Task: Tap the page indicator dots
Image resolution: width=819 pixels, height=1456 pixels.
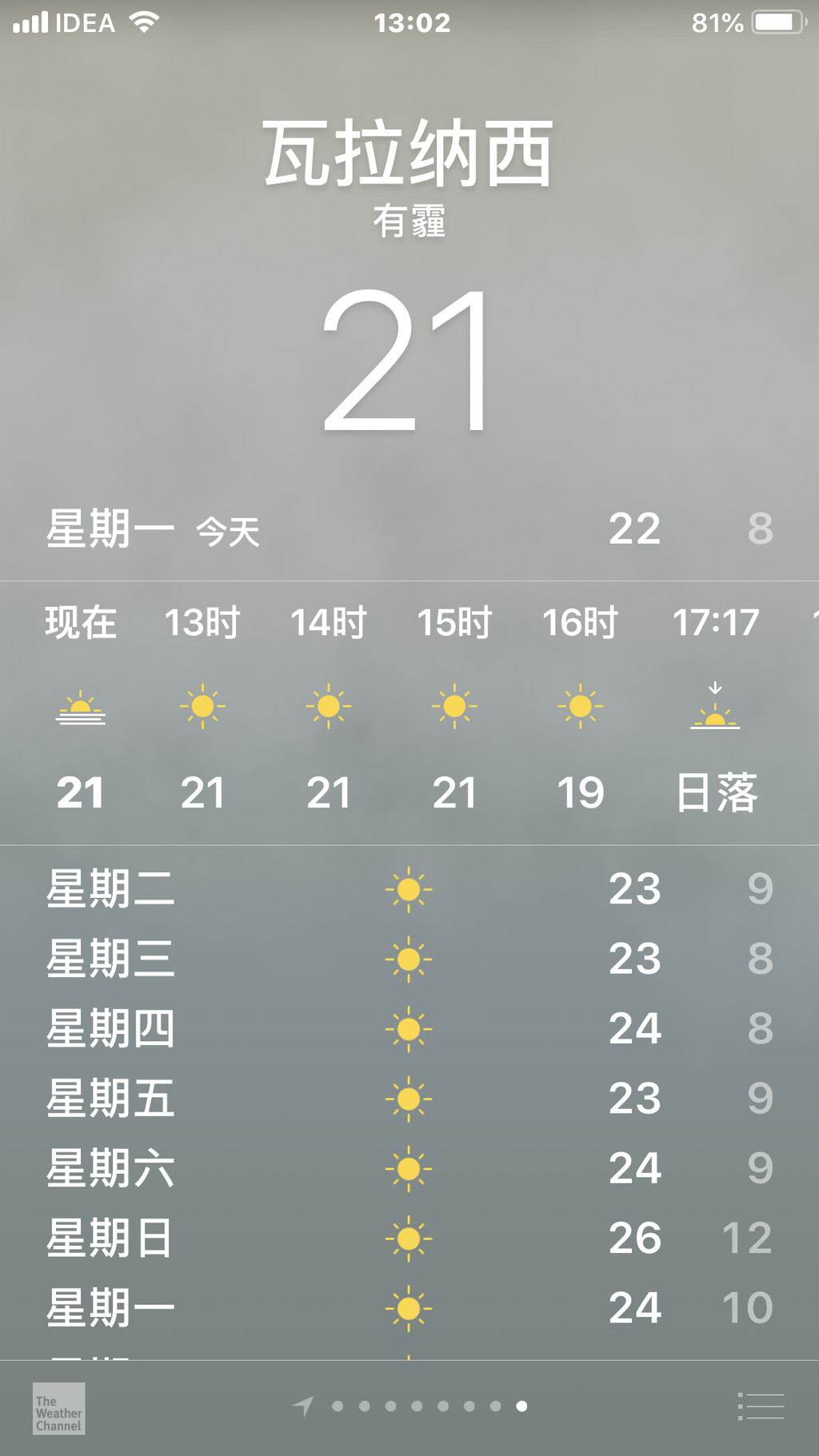Action: [x=409, y=1406]
